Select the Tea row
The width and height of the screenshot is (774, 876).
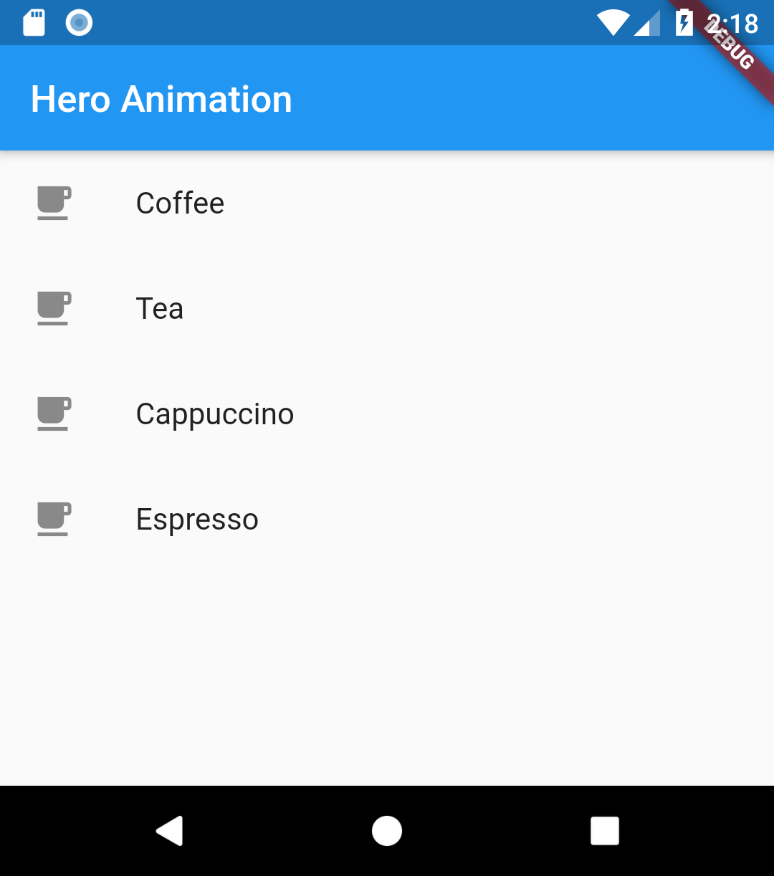pyautogui.click(x=160, y=308)
